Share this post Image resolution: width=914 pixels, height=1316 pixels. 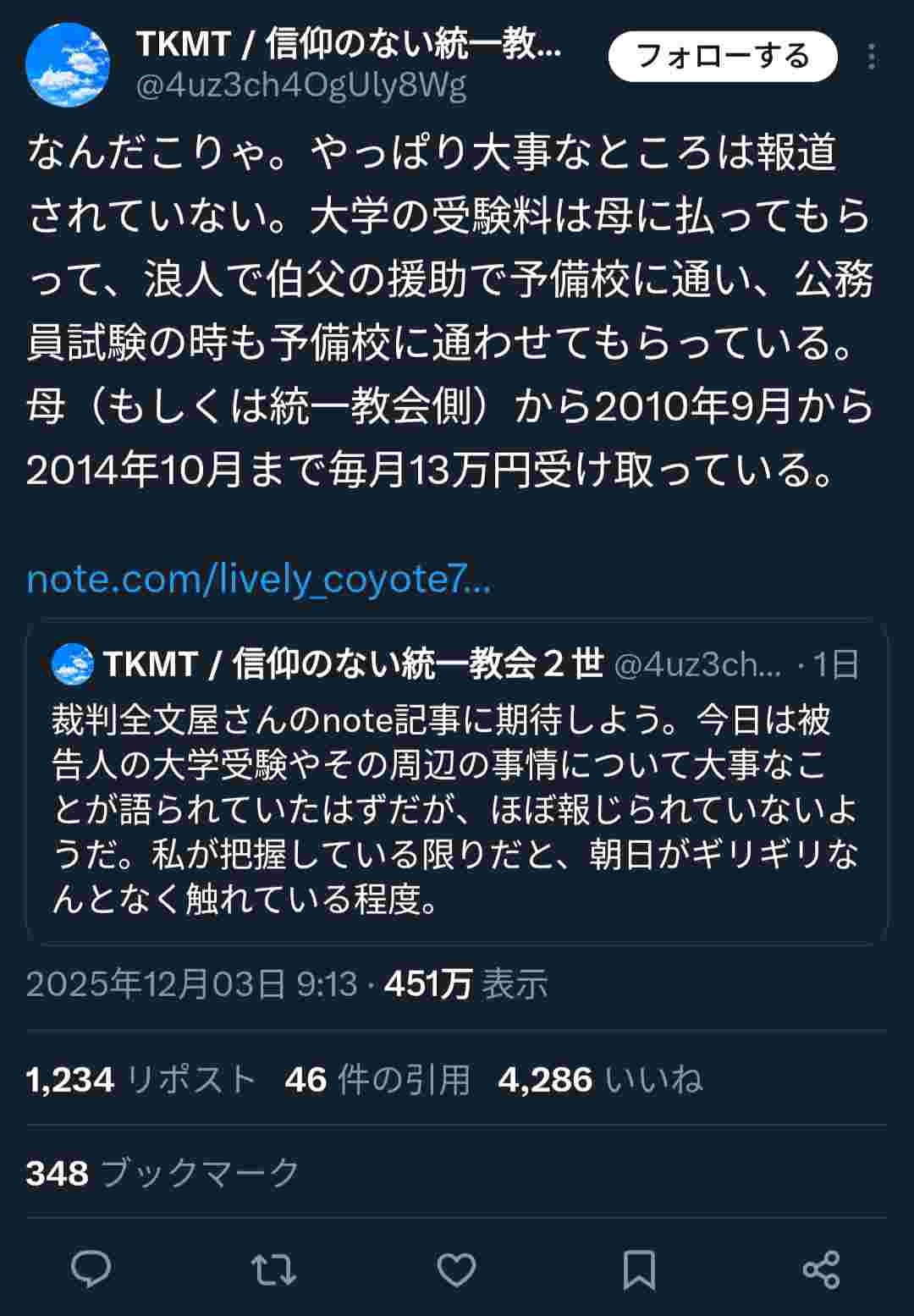[821, 1269]
